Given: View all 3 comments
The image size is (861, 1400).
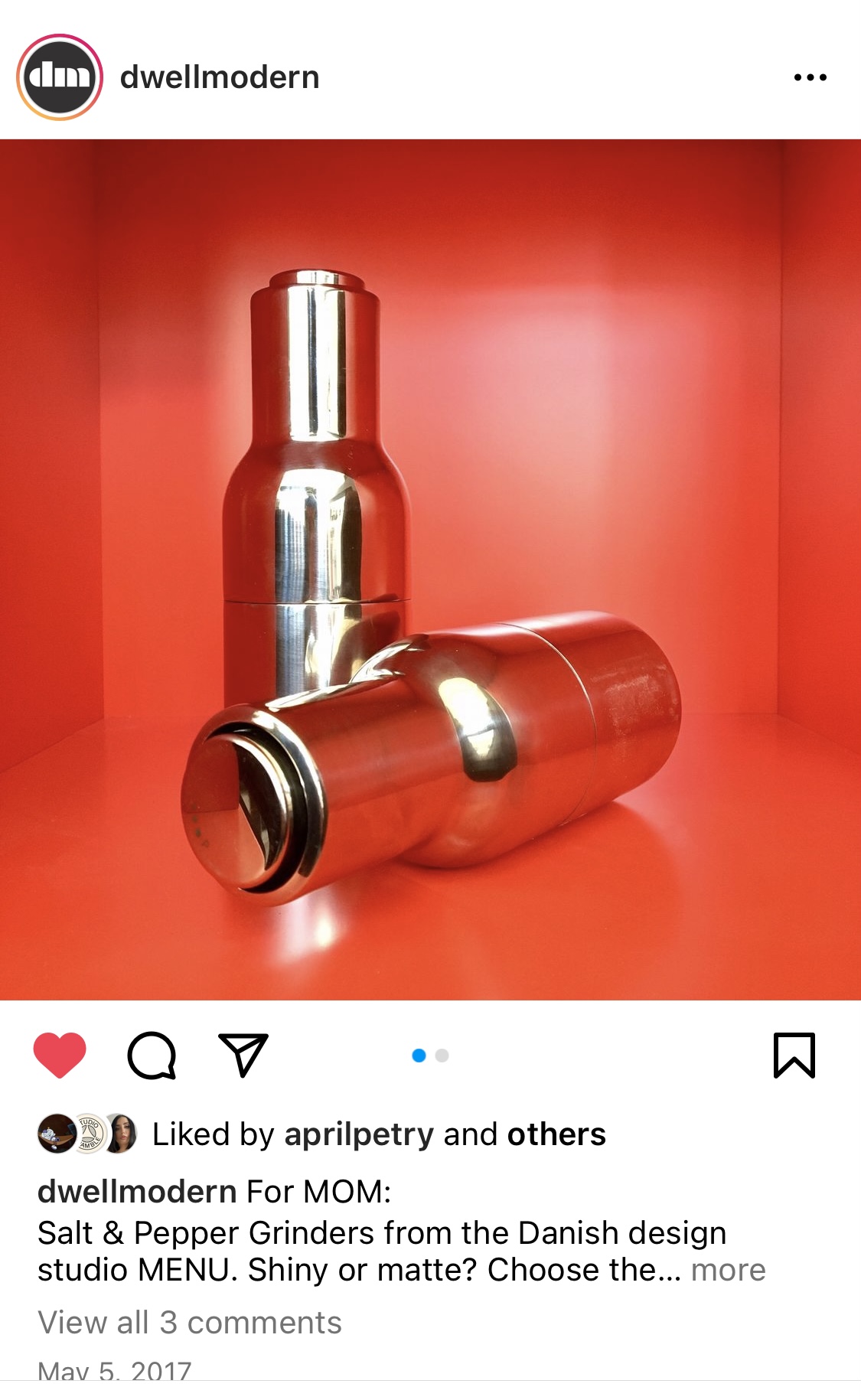Looking at the screenshot, I should coord(190,1323).
